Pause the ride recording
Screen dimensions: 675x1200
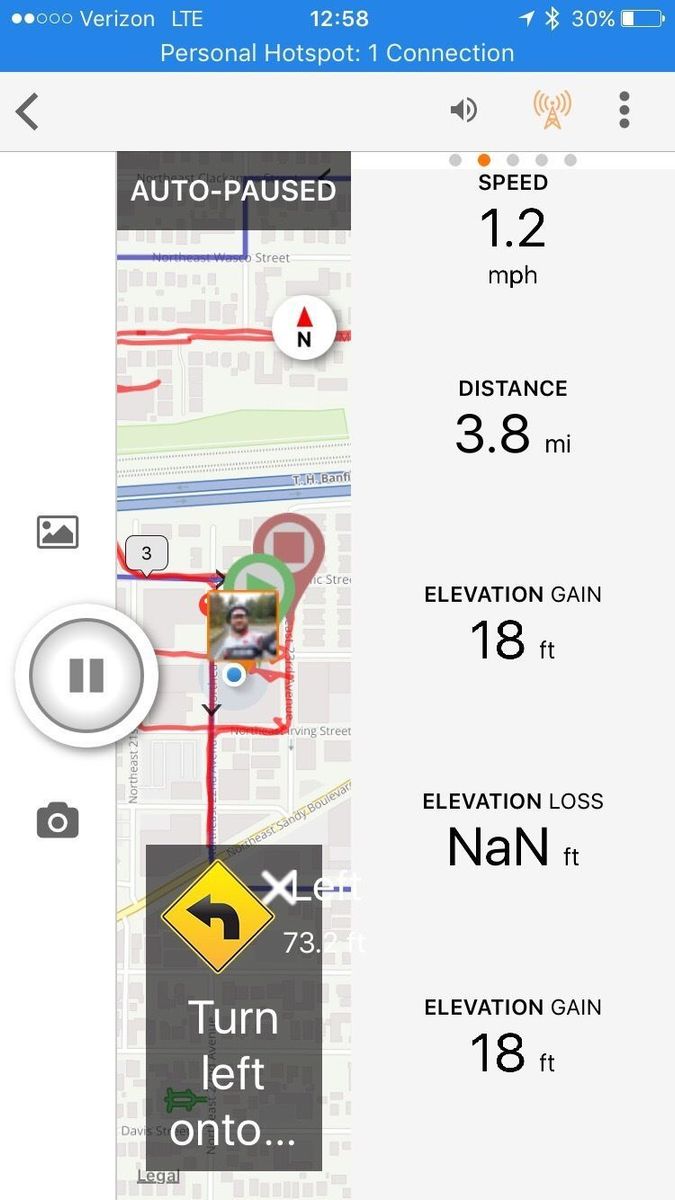86,676
